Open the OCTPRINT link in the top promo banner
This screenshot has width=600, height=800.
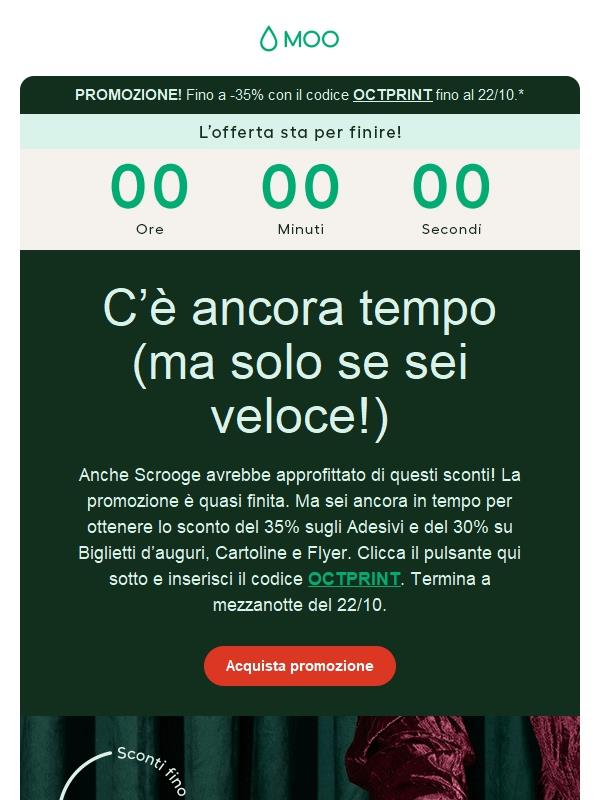pos(392,95)
